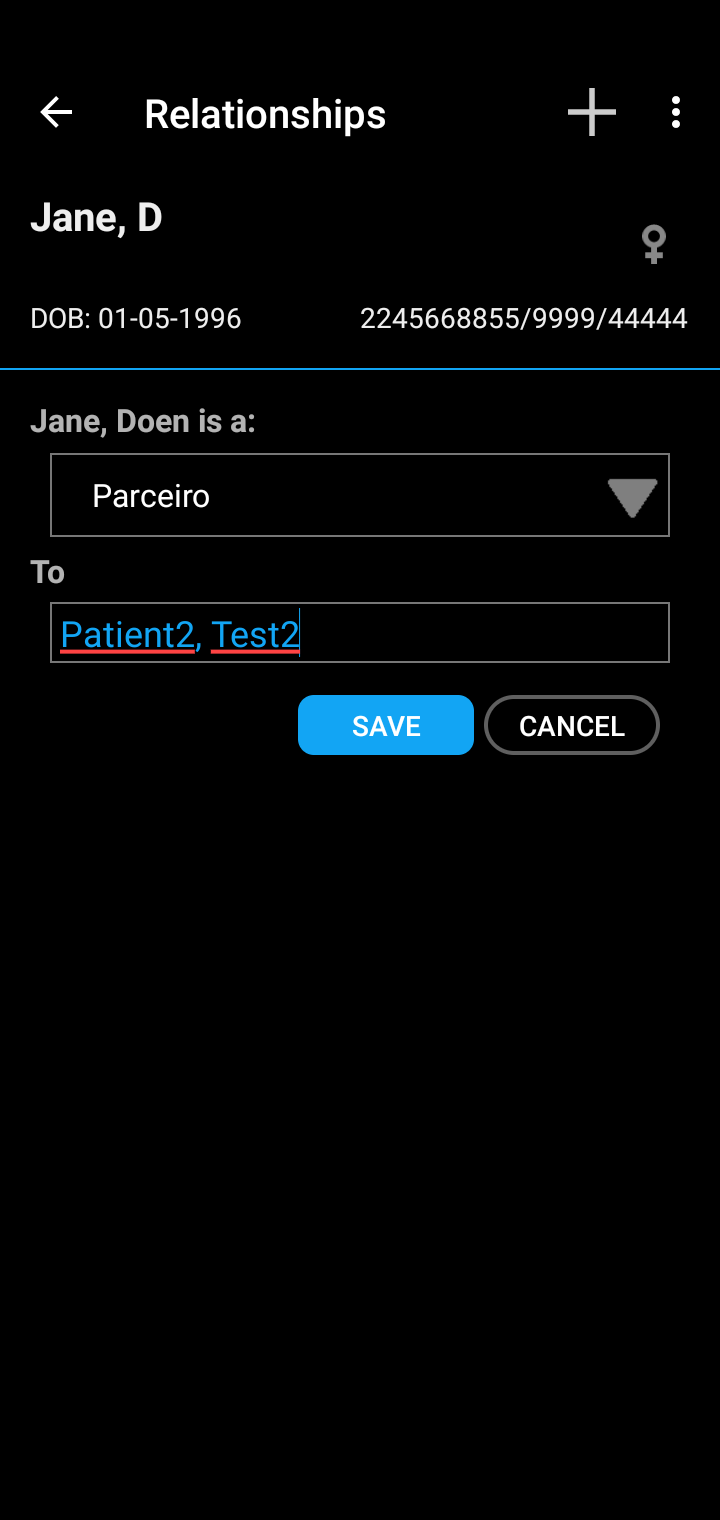Viewport: 720px width, 1520px height.
Task: Save the relationship
Action: [x=386, y=725]
